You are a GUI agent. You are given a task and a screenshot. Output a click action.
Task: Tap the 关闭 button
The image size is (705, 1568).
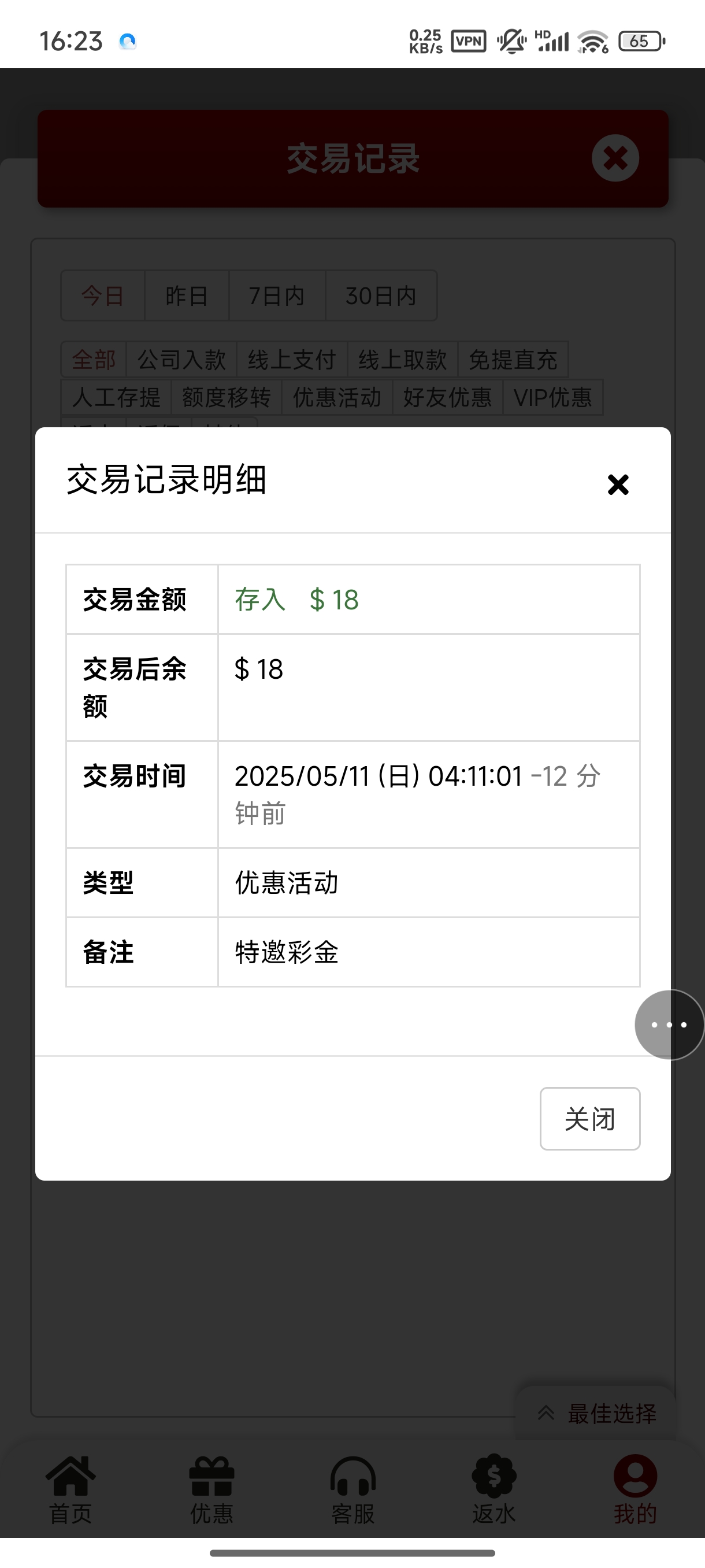590,1119
